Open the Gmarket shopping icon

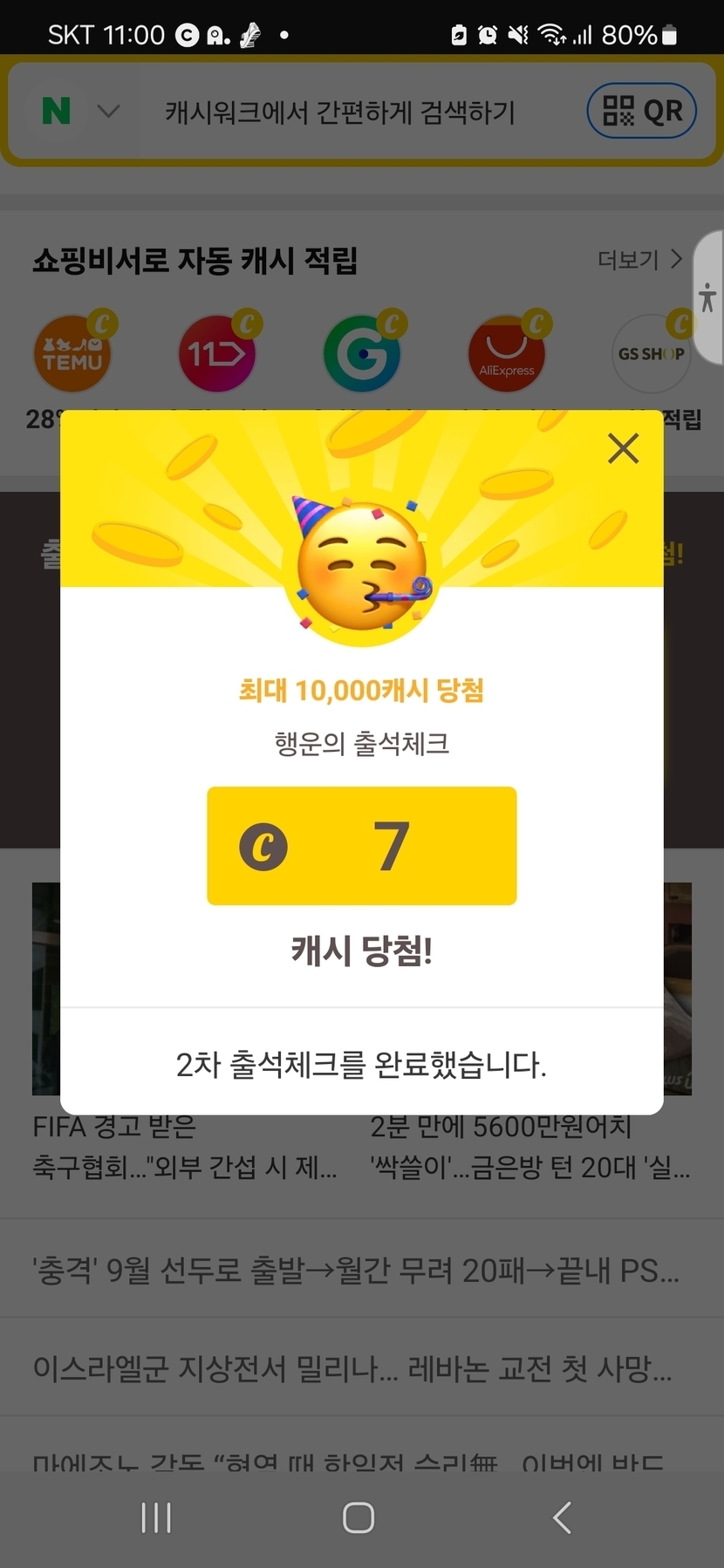[x=362, y=354]
